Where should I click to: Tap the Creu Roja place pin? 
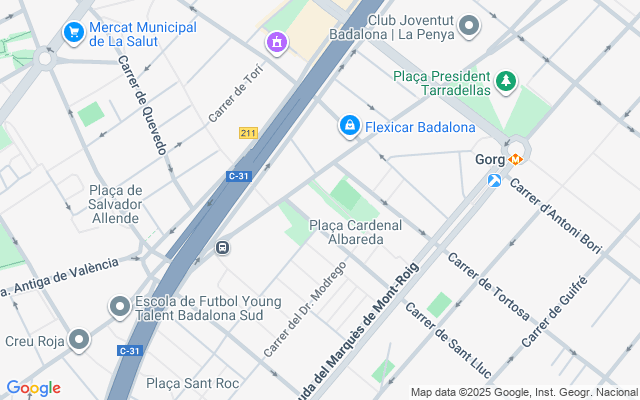(x=78, y=341)
